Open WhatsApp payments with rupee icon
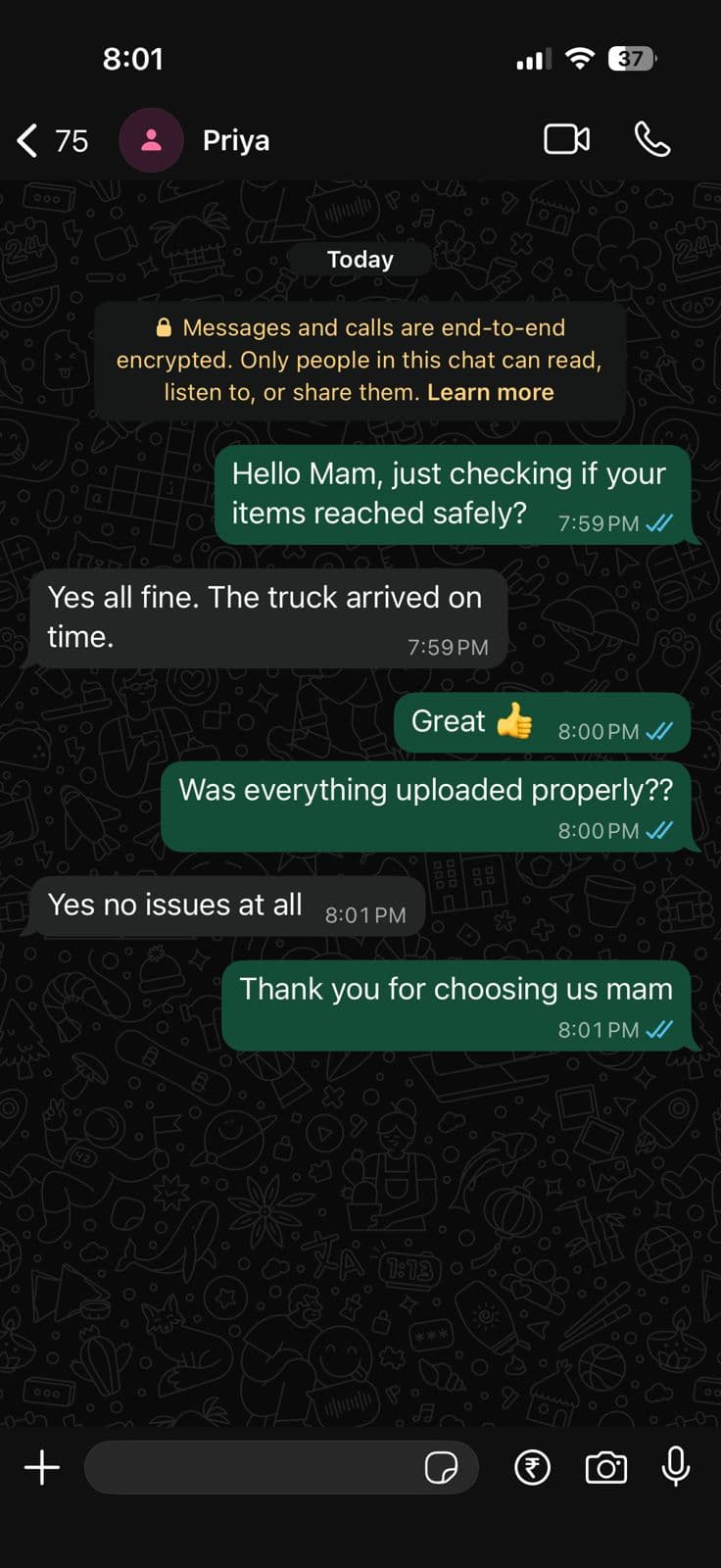The width and height of the screenshot is (721, 1568). pyautogui.click(x=532, y=1467)
